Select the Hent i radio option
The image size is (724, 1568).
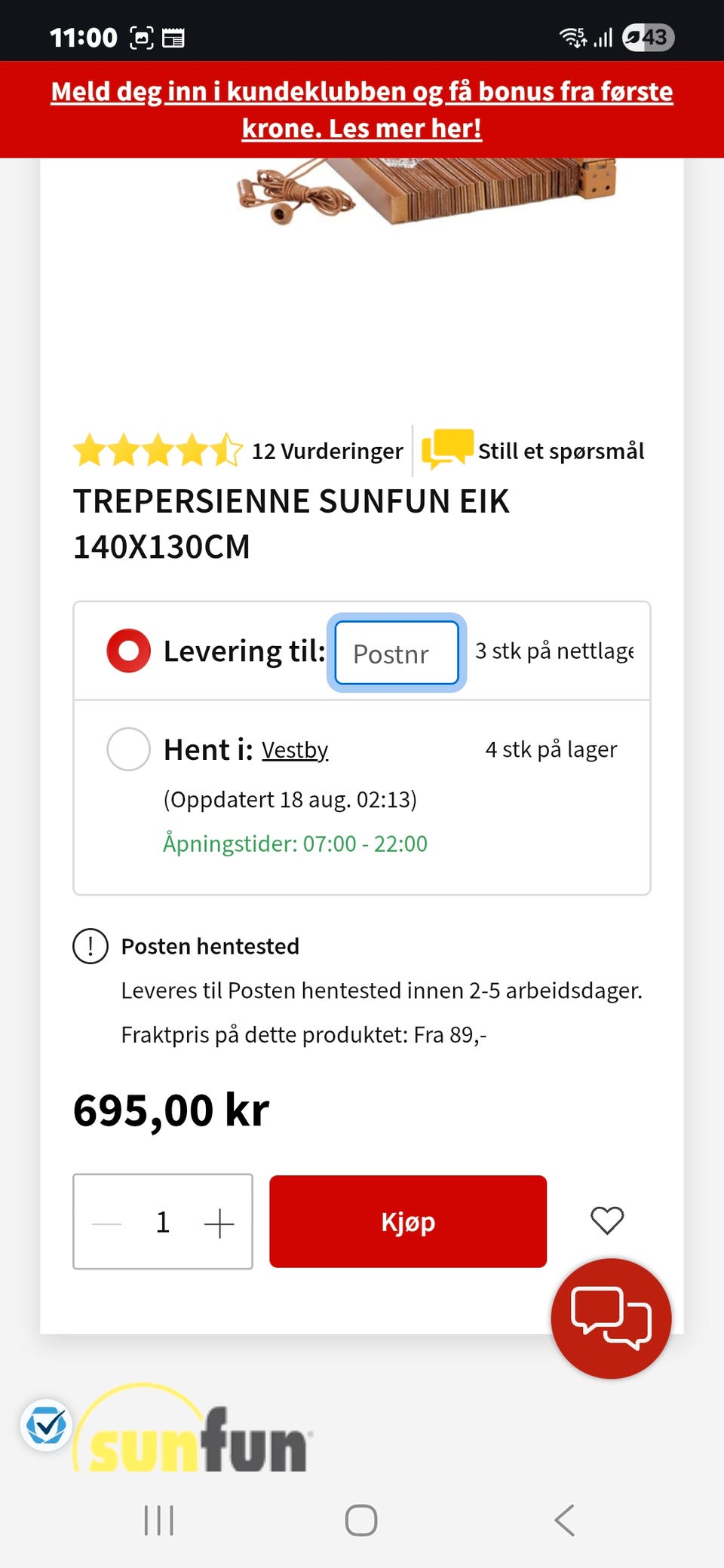[129, 749]
